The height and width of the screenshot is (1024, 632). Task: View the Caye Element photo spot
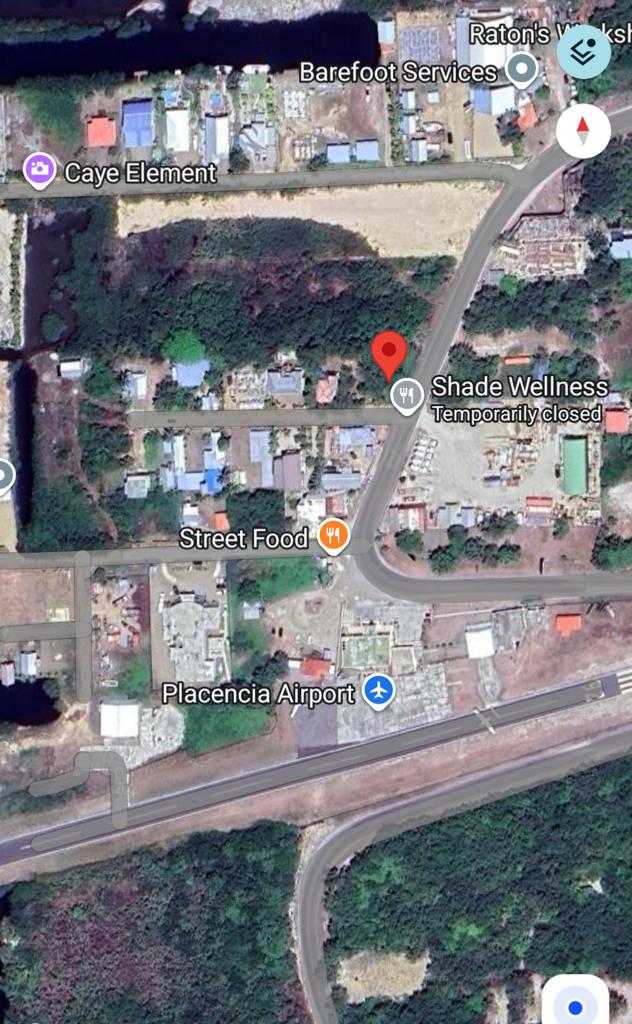pyautogui.click(x=39, y=170)
